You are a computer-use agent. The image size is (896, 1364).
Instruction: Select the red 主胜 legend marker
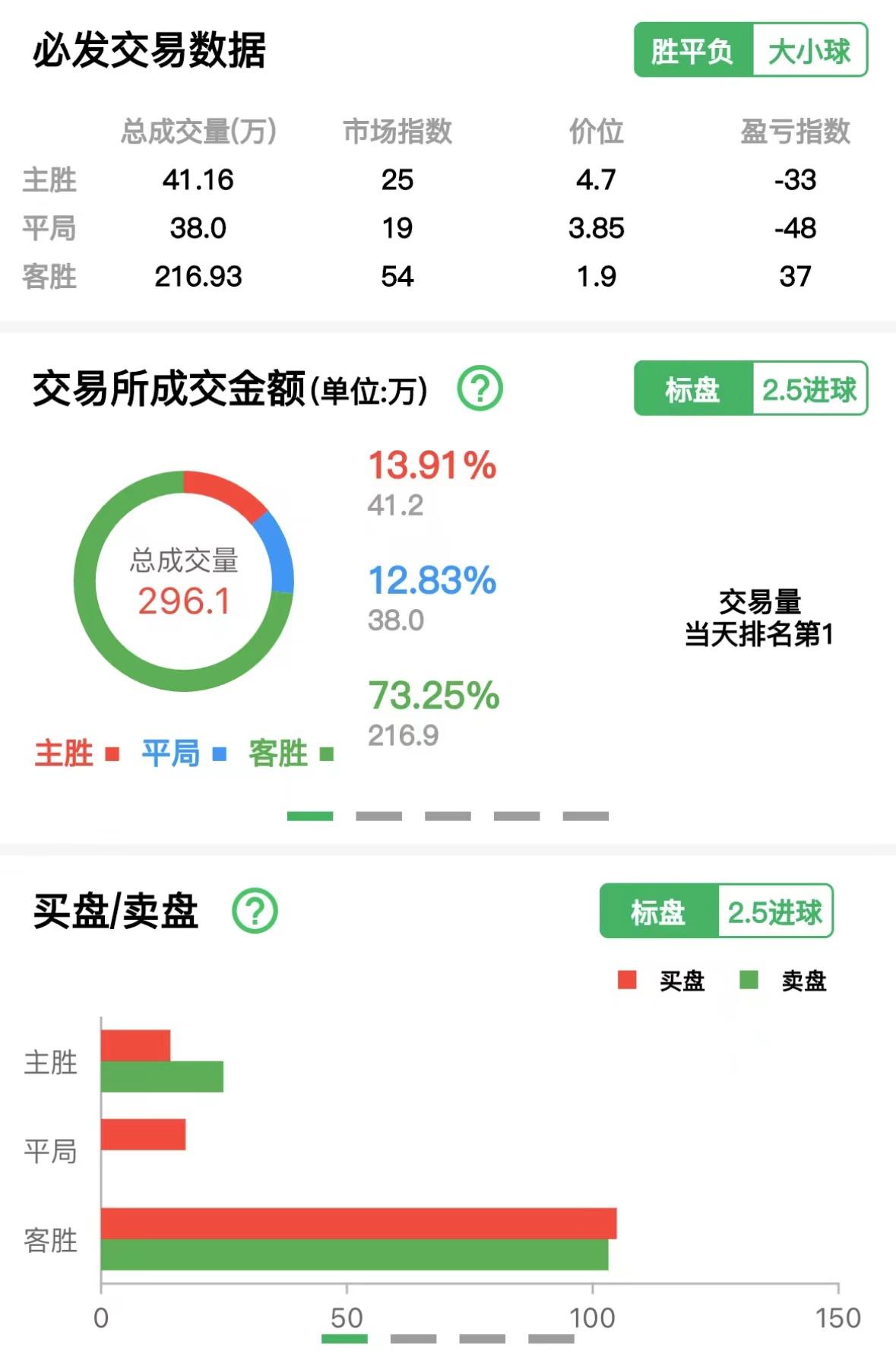pos(109,755)
